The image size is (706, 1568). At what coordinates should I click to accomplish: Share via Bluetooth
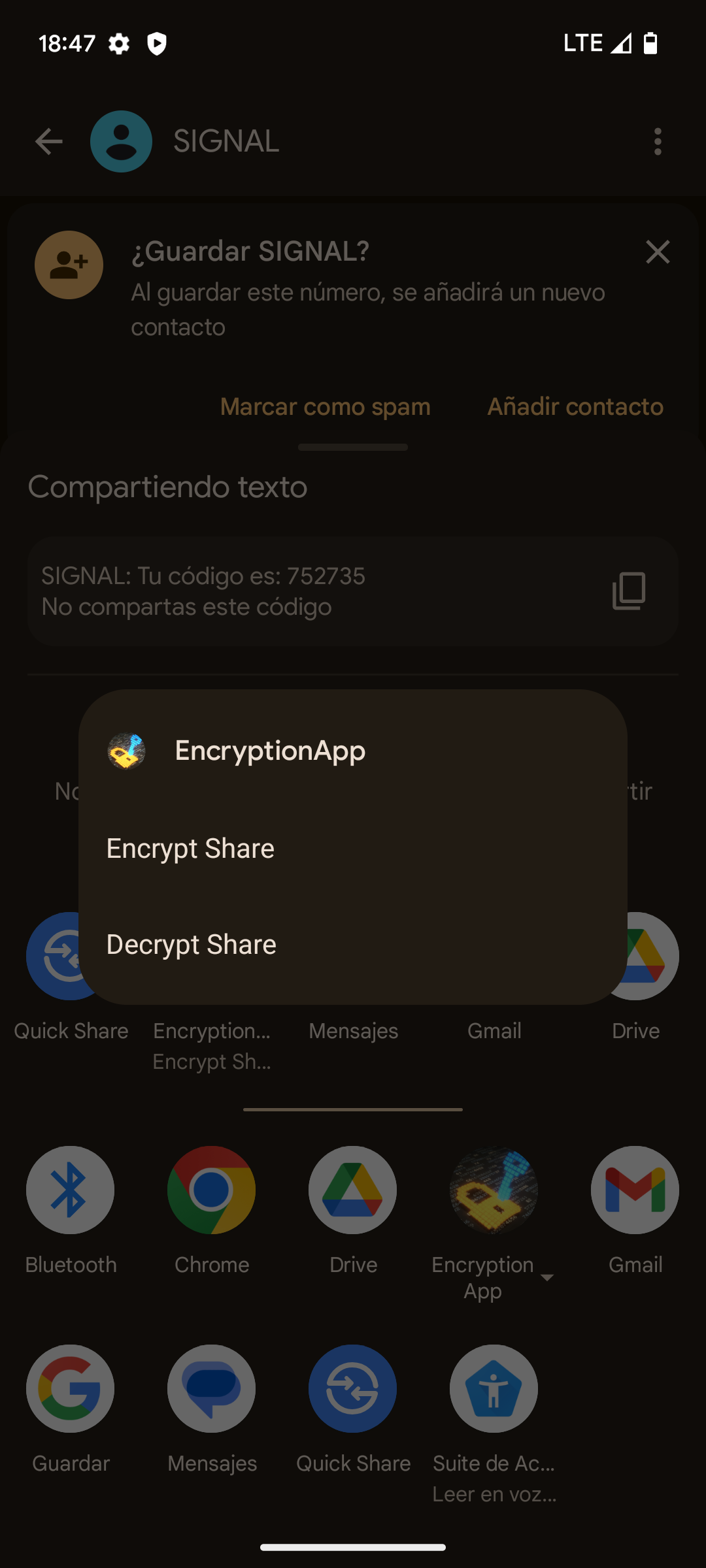pyautogui.click(x=71, y=1190)
